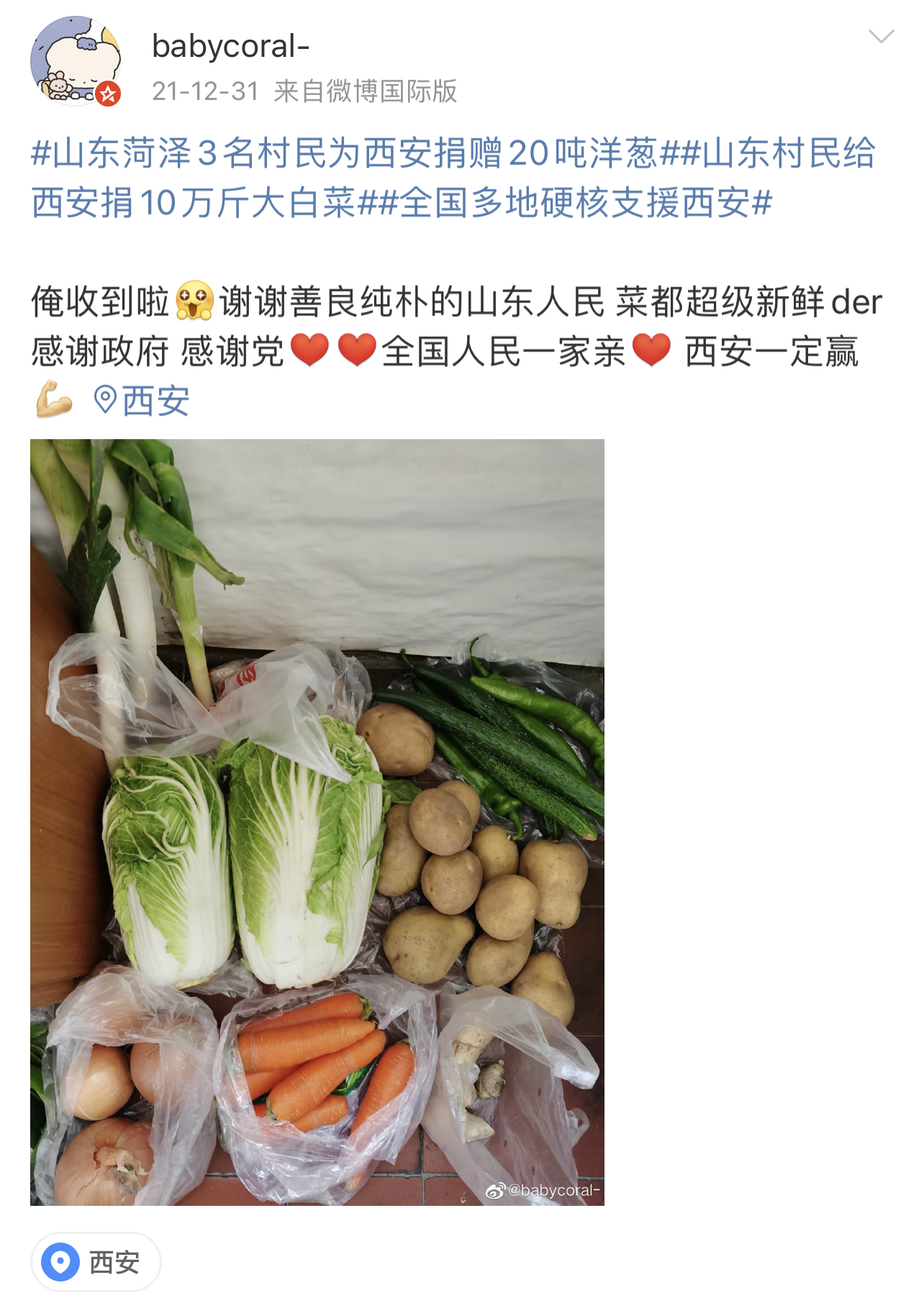Tap the username babycoral-

tap(230, 46)
